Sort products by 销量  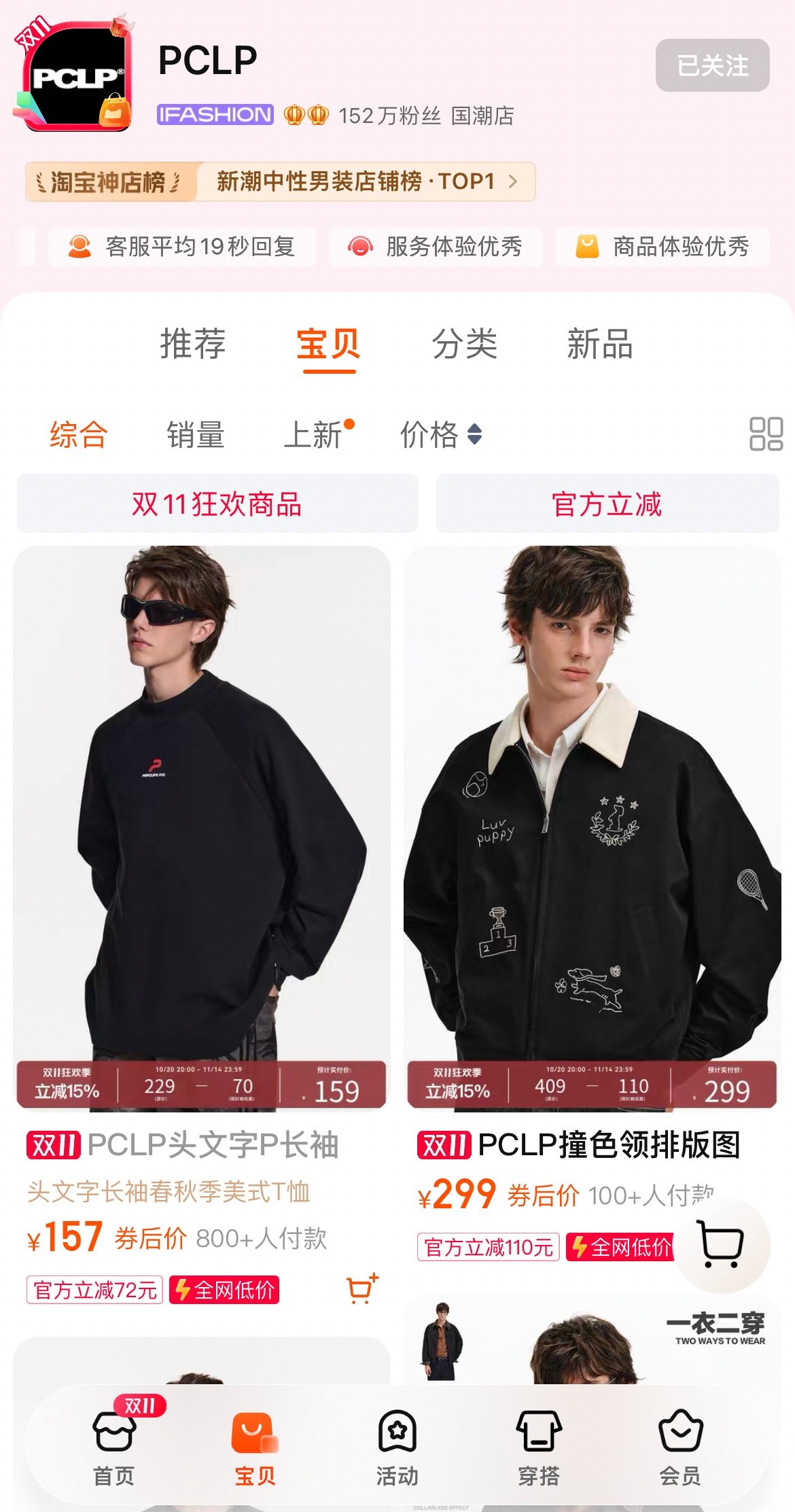pyautogui.click(x=196, y=435)
